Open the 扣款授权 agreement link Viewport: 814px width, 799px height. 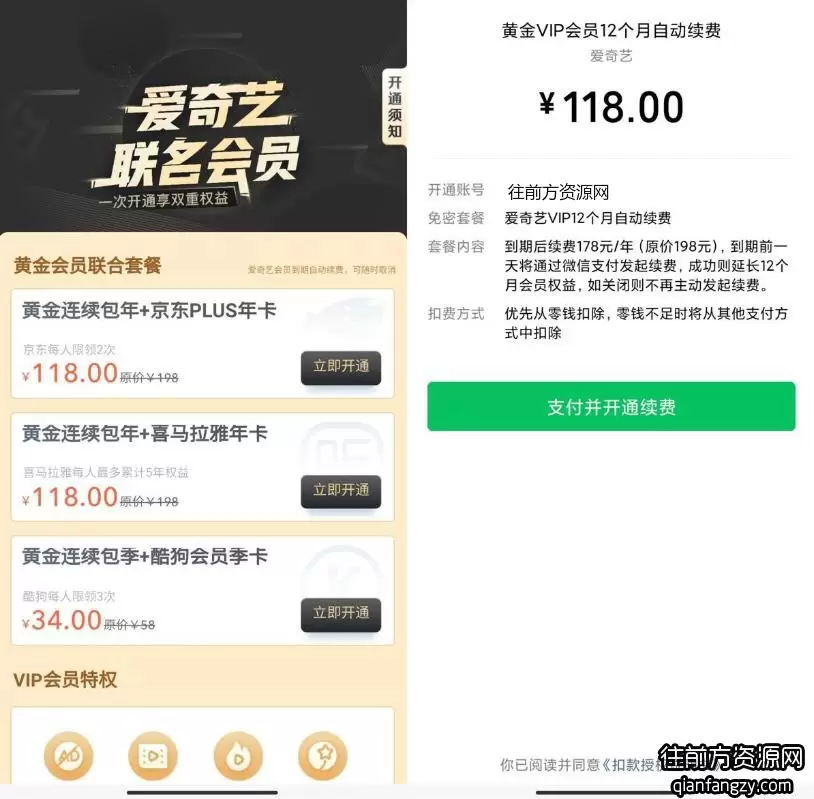(x=630, y=765)
